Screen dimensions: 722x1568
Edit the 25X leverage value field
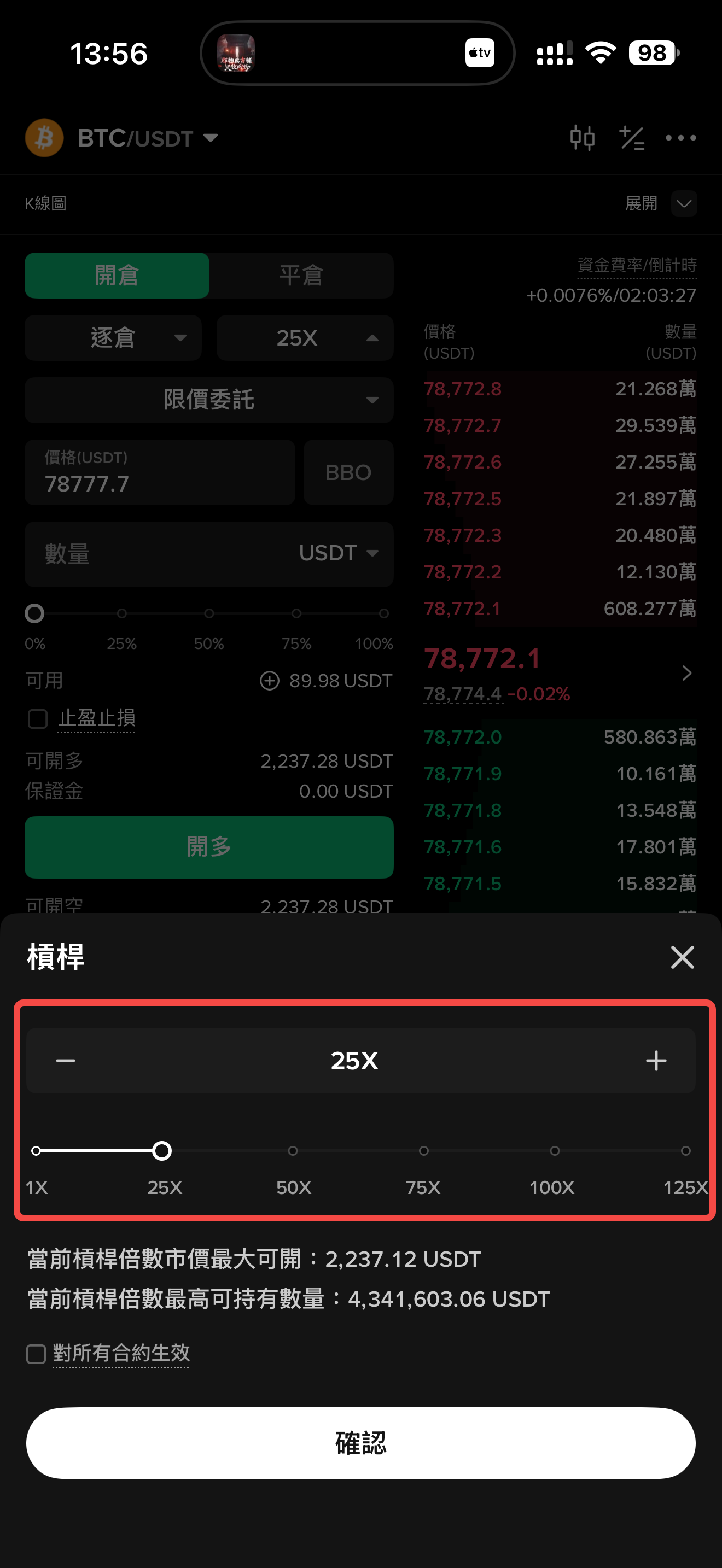click(x=354, y=1060)
